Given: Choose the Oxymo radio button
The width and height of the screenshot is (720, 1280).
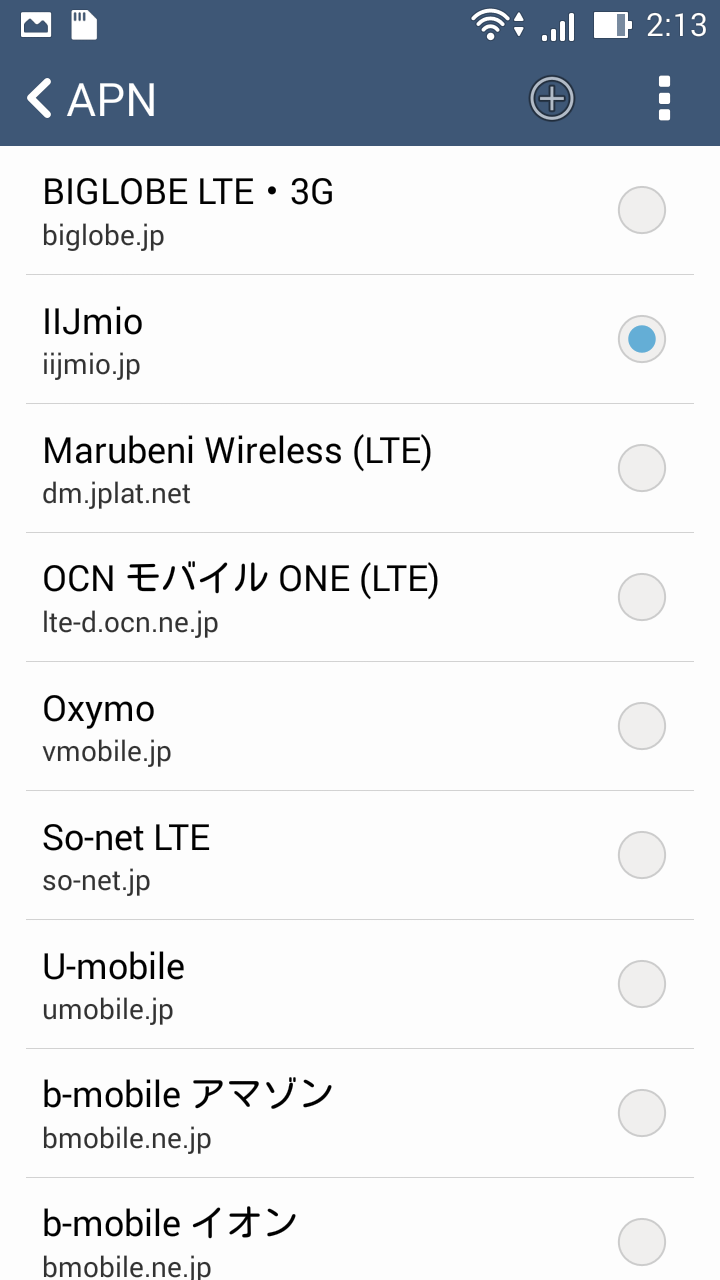Looking at the screenshot, I should pyautogui.click(x=641, y=726).
